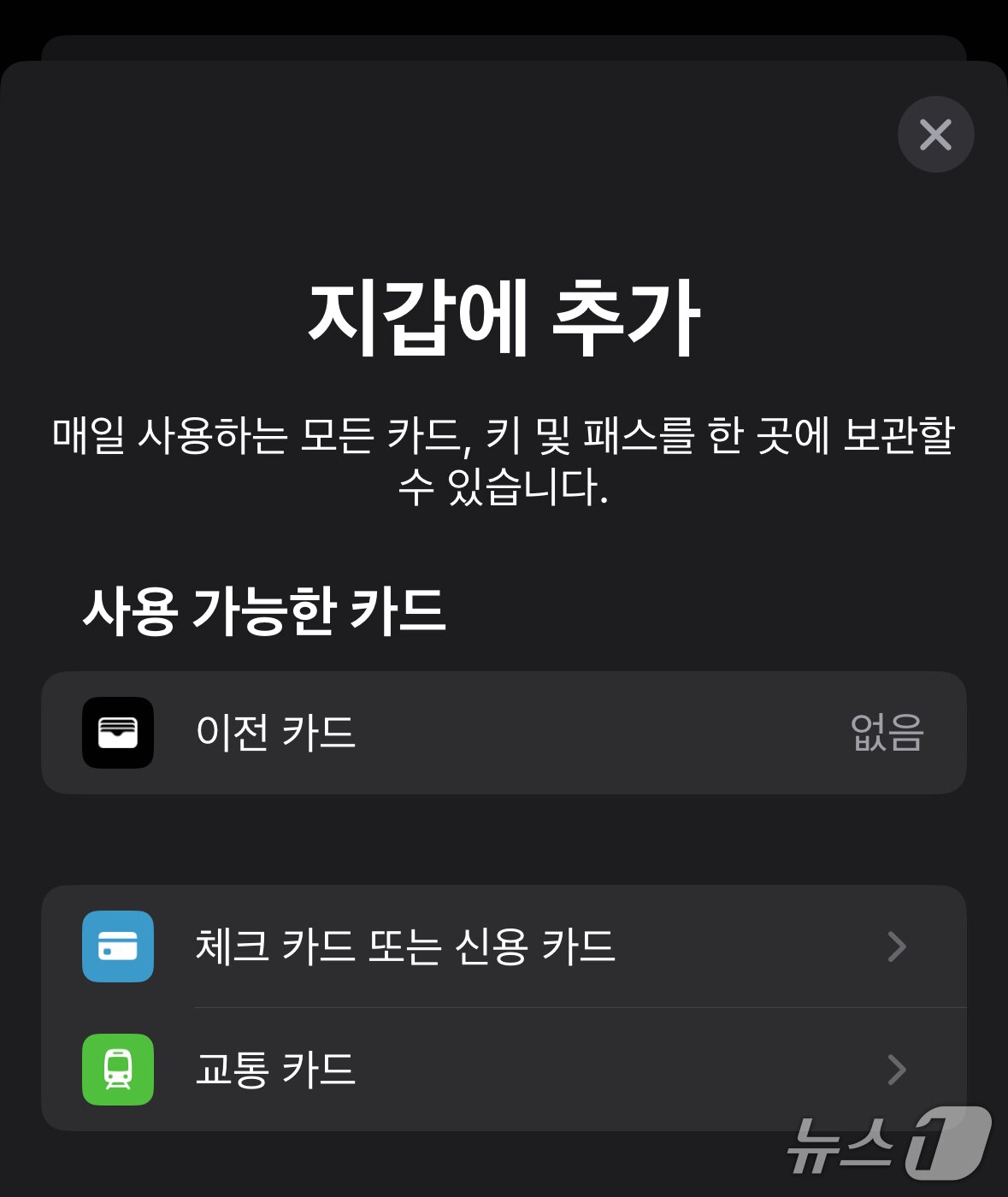This screenshot has width=1008, height=1197.
Task: Select the transit card list entry 교통 카드
Action: [275, 1070]
